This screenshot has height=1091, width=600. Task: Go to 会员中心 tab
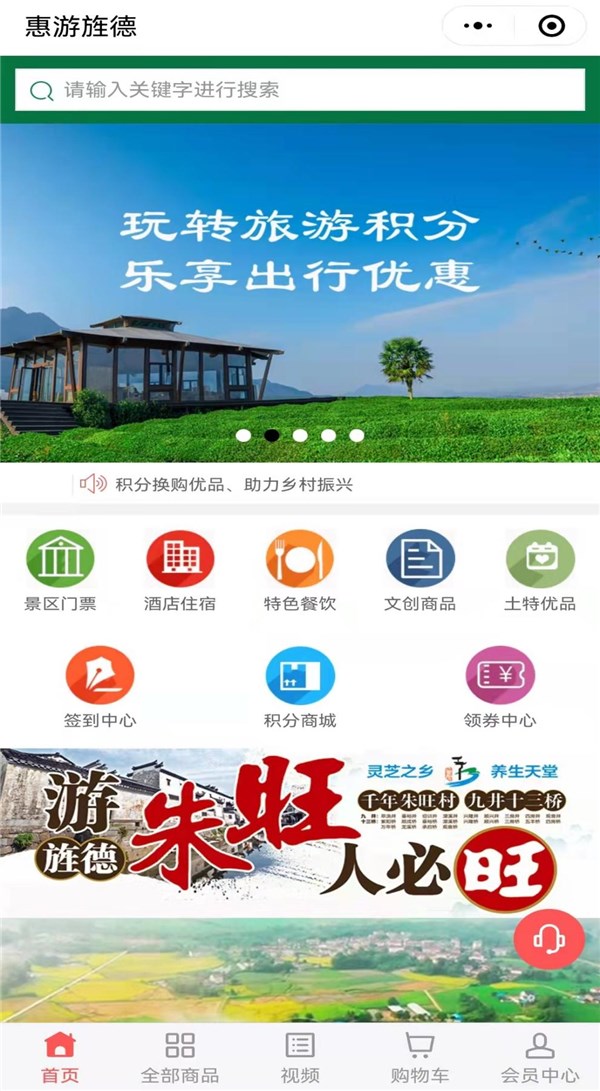(540, 1058)
